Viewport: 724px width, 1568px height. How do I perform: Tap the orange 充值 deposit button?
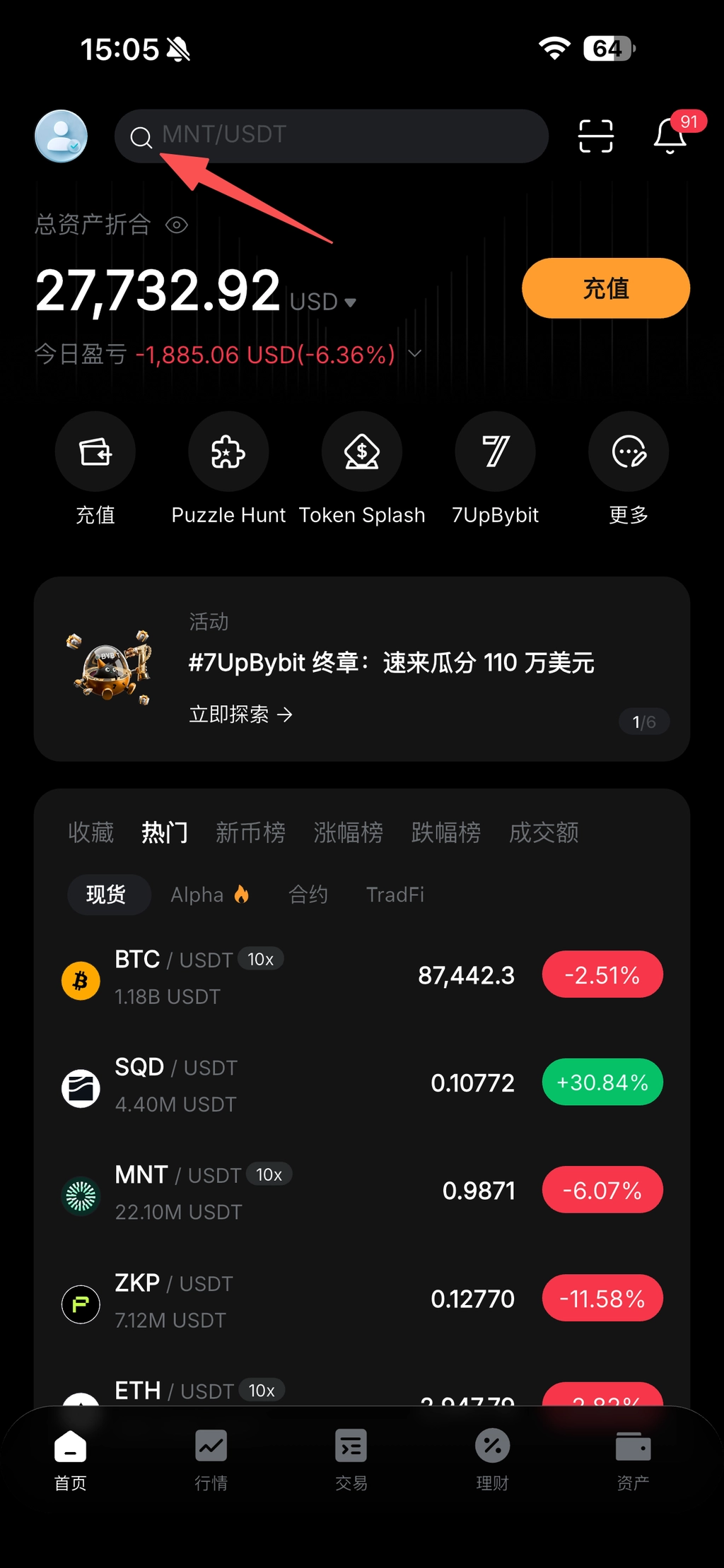pos(605,288)
